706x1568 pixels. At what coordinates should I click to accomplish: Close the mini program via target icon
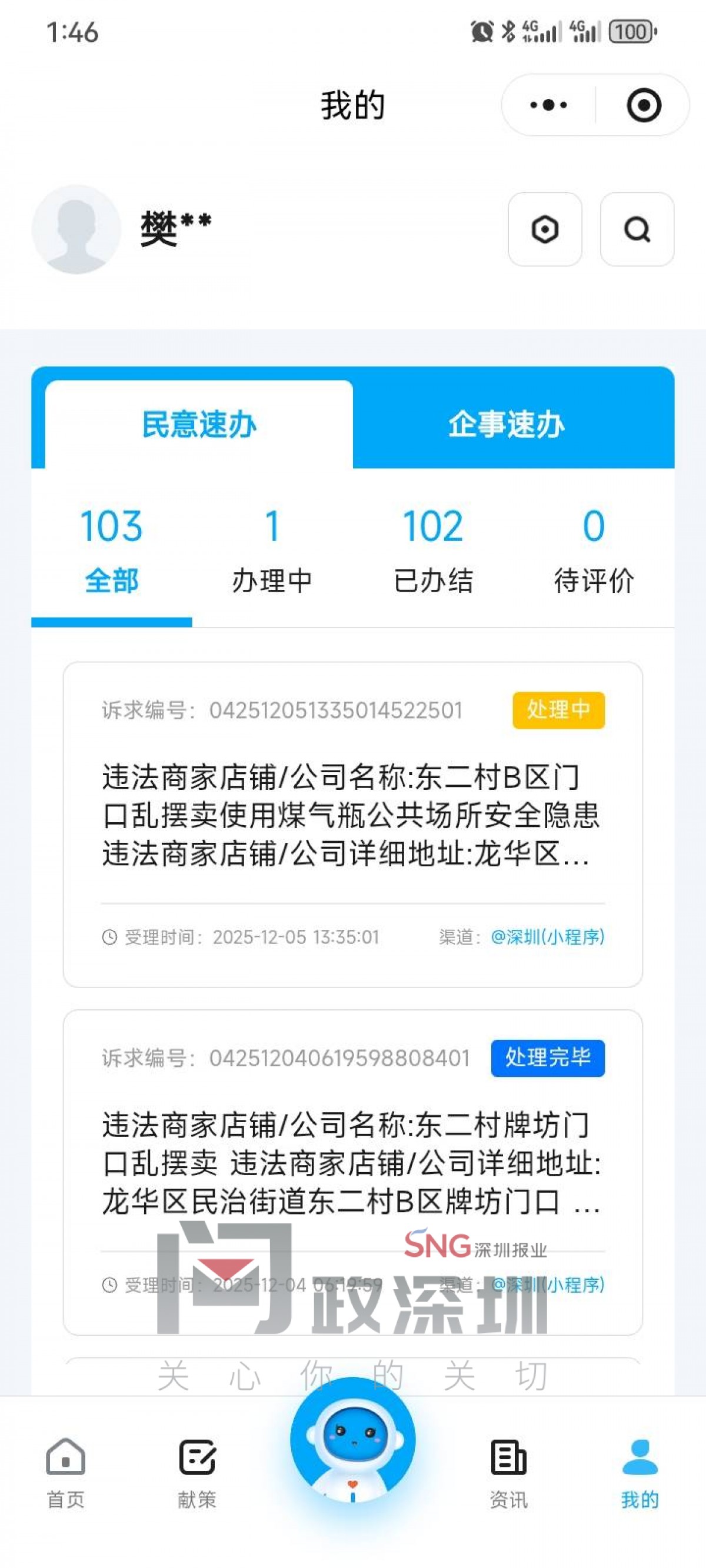(x=643, y=105)
